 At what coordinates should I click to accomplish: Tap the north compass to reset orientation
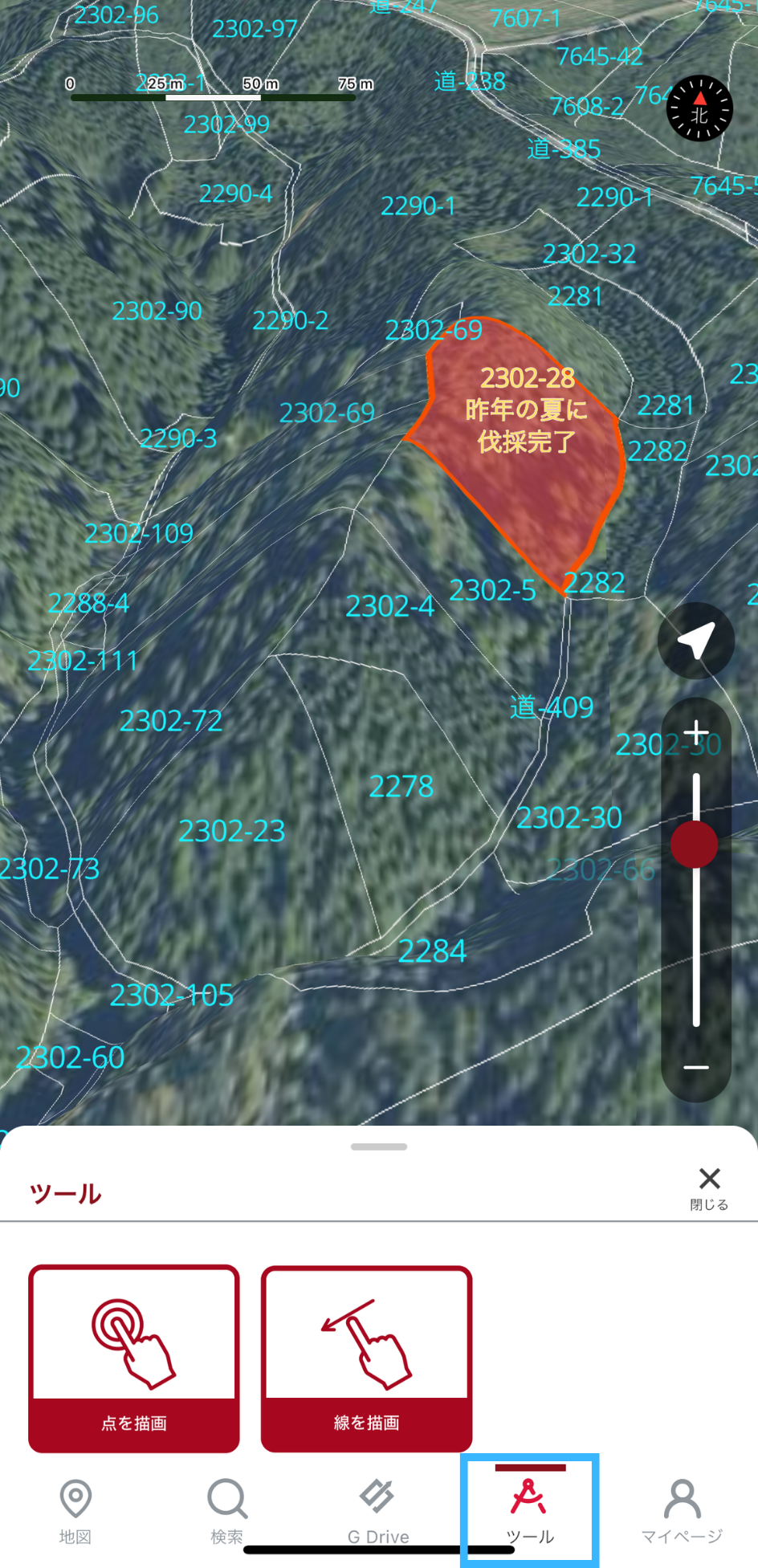pyautogui.click(x=699, y=108)
